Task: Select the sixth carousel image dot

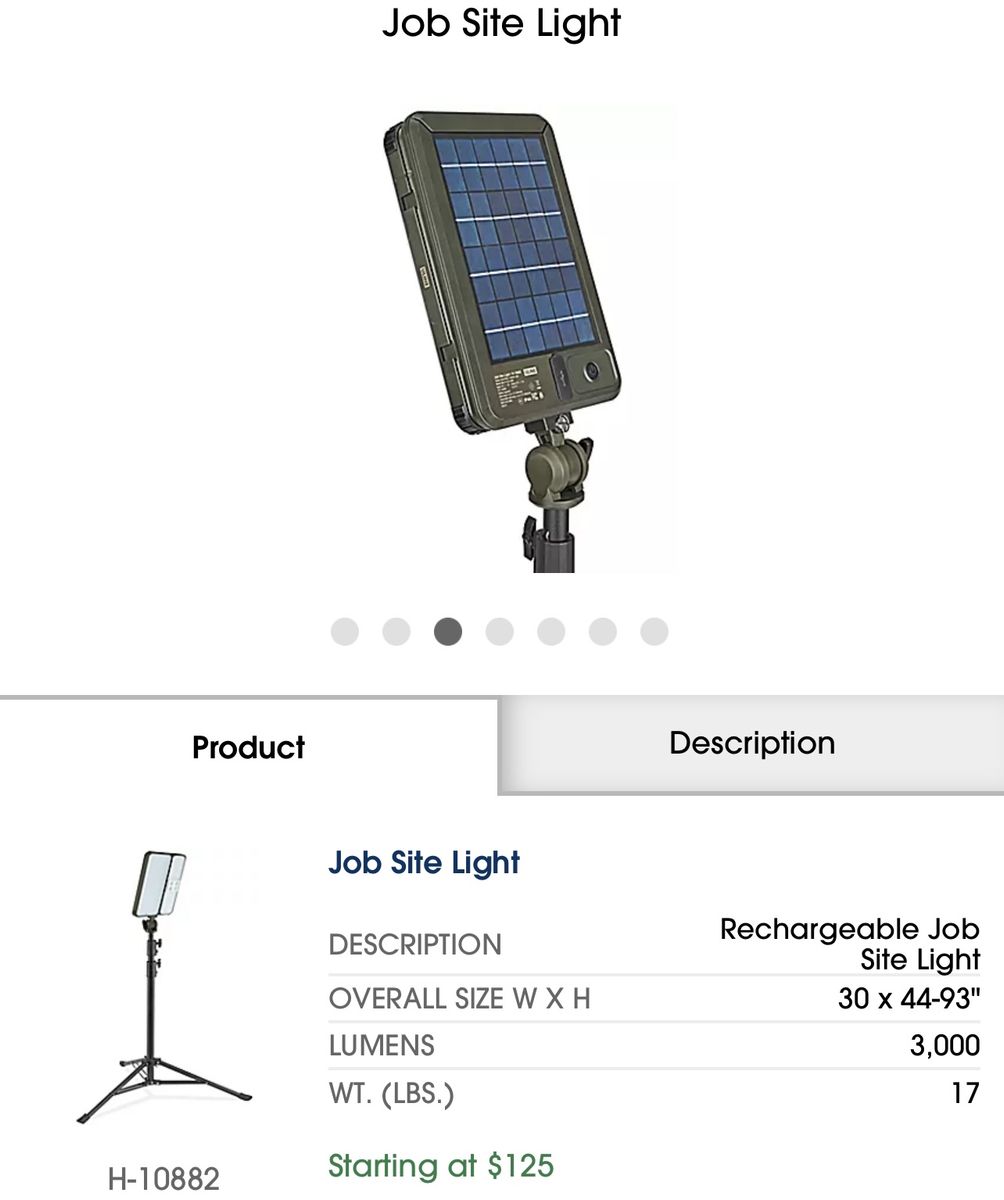Action: click(x=602, y=632)
